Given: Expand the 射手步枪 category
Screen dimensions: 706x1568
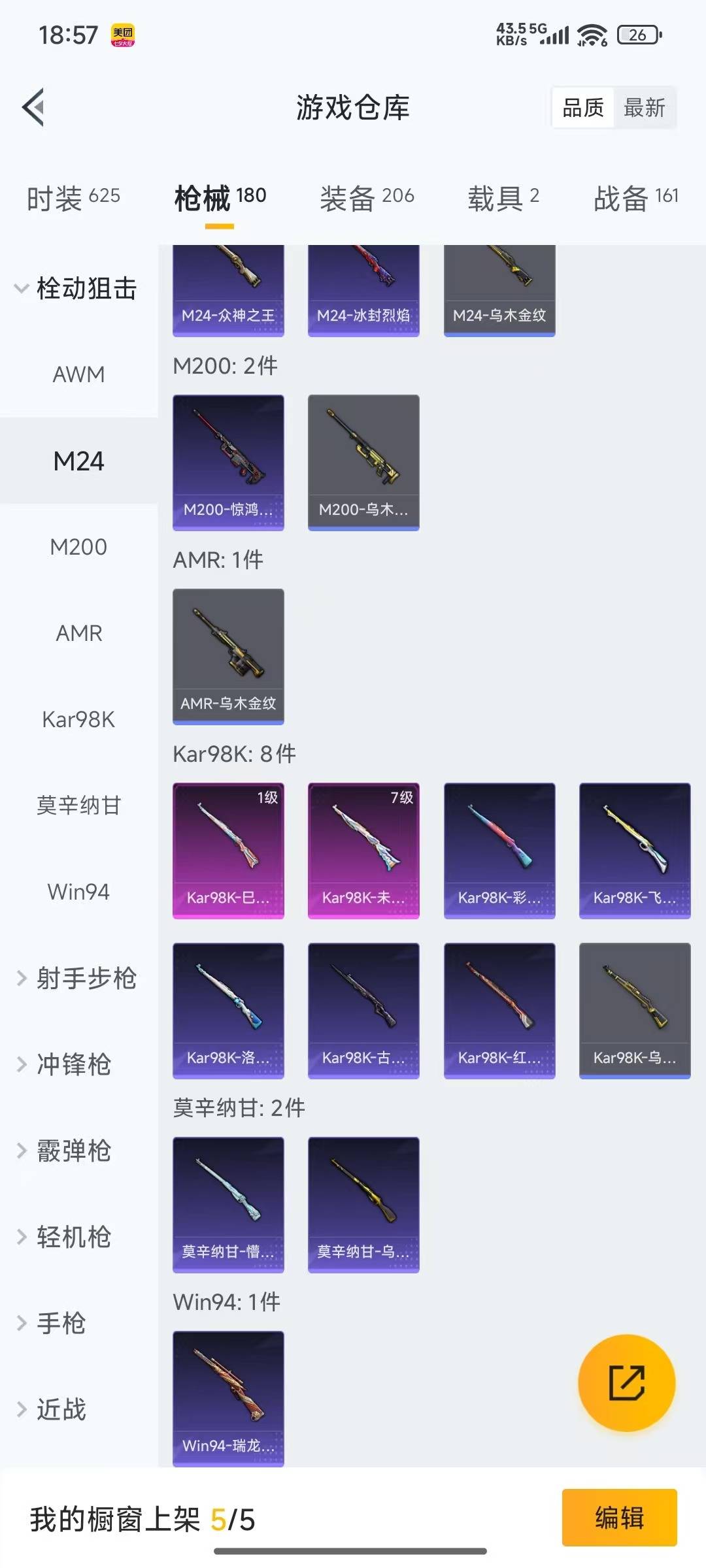Looking at the screenshot, I should 76,978.
